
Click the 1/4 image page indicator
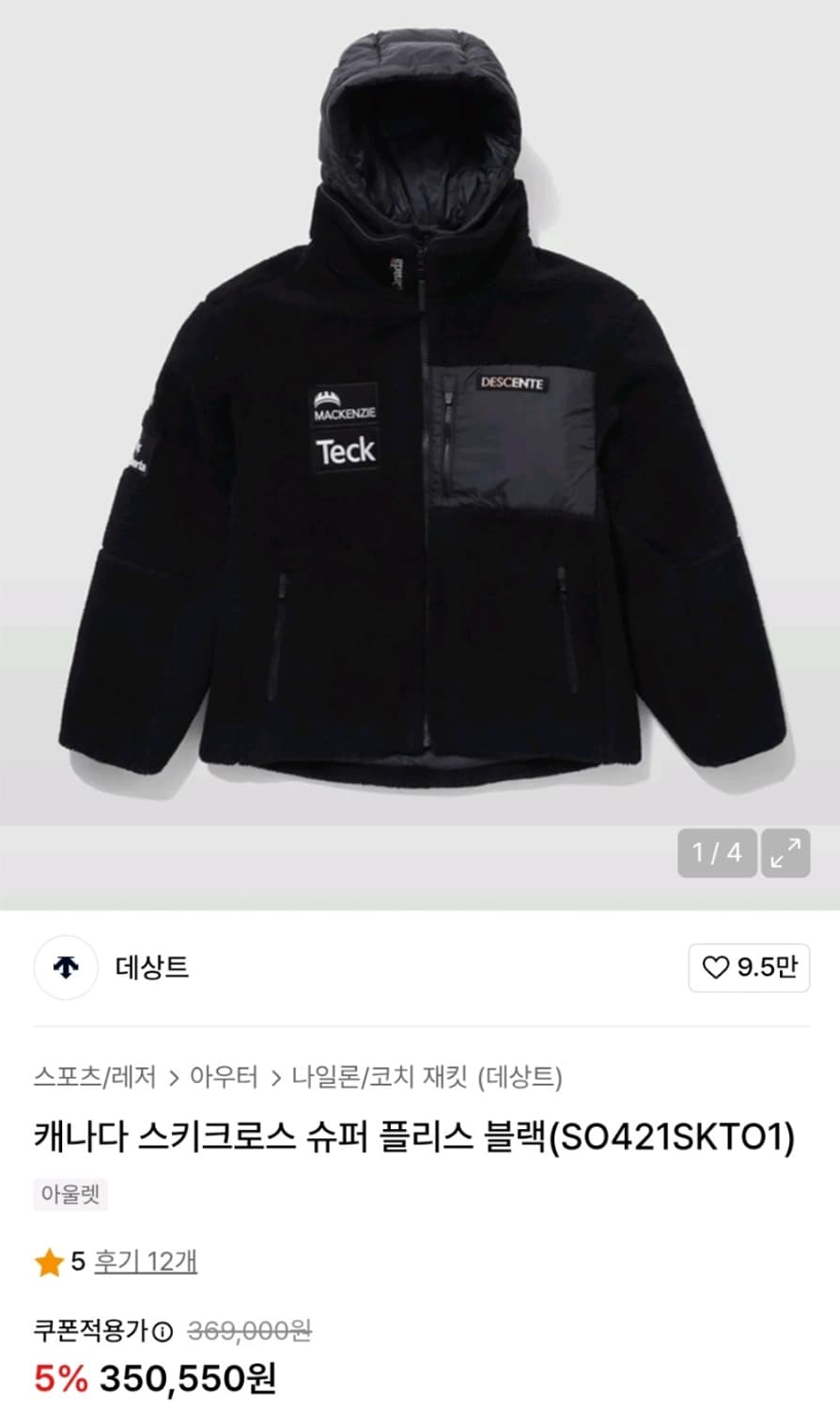pyautogui.click(x=717, y=854)
